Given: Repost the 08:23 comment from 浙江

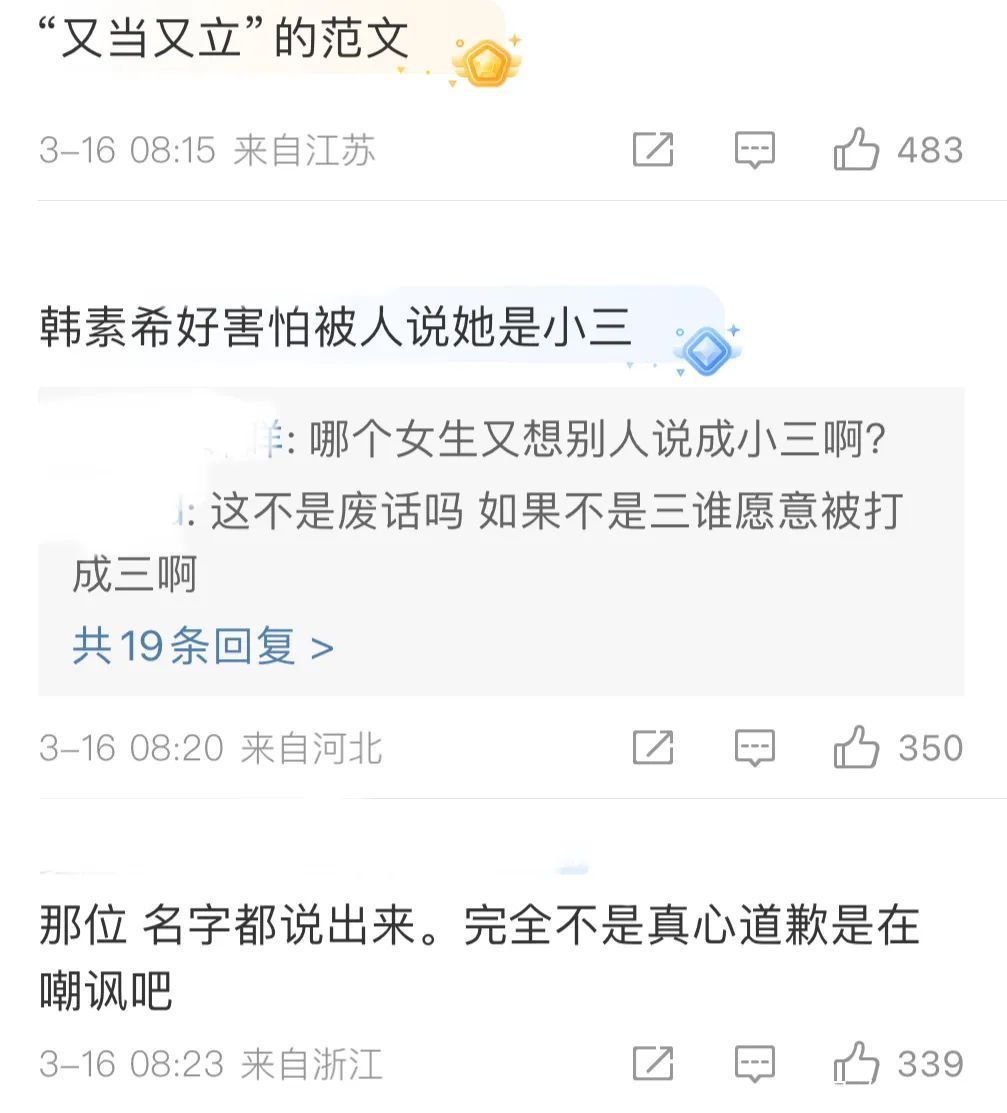Looking at the screenshot, I should pos(653,1064).
